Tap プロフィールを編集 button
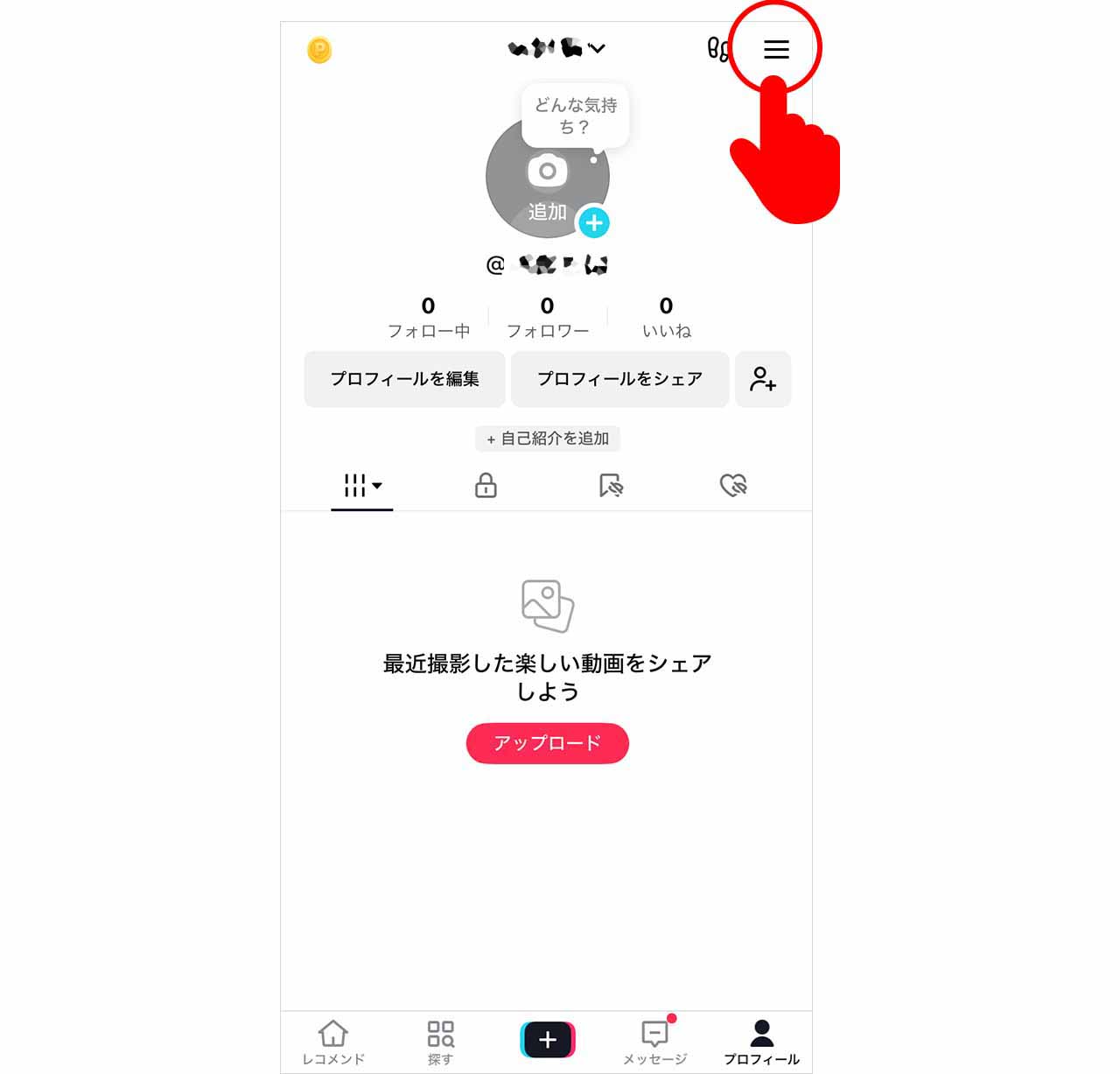The width and height of the screenshot is (1120, 1074). pos(404,379)
